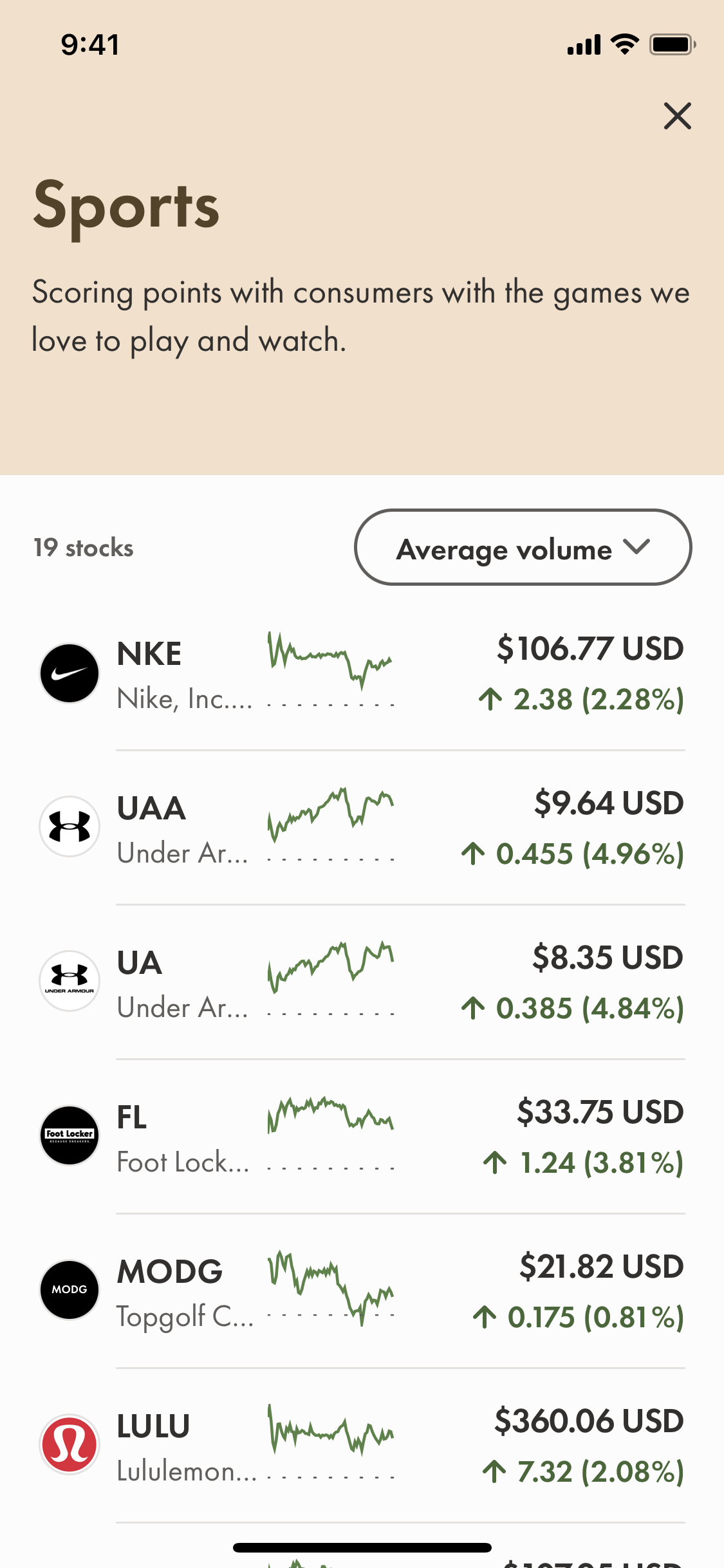Screen dimensions: 724x1568
Task: View the LULU Lululemon stock
Action: coord(362,1446)
